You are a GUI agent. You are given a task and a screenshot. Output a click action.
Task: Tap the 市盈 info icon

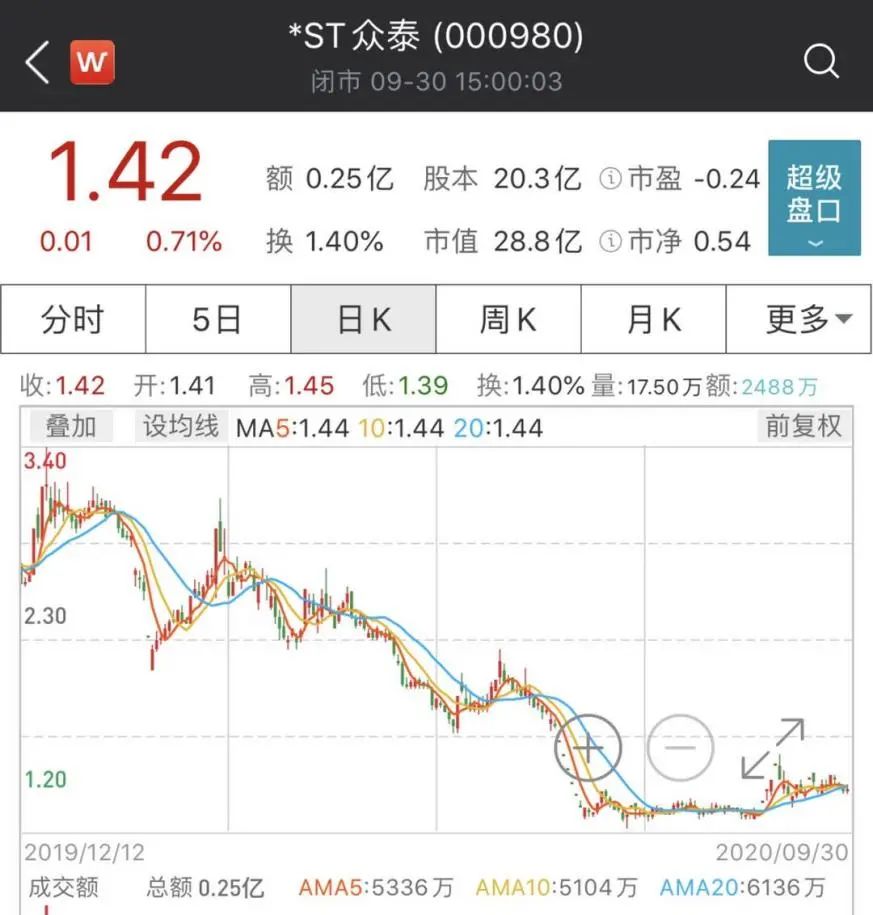(610, 179)
